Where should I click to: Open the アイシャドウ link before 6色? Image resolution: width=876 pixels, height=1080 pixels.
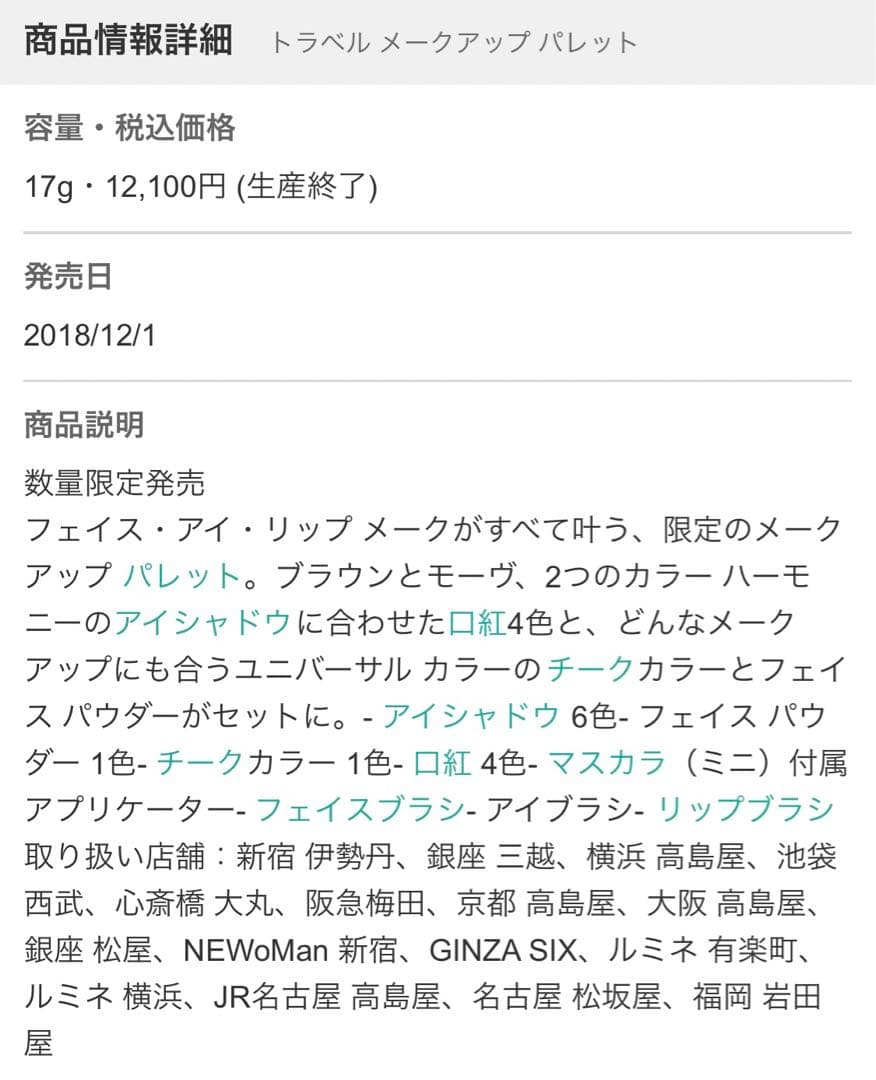[470, 716]
